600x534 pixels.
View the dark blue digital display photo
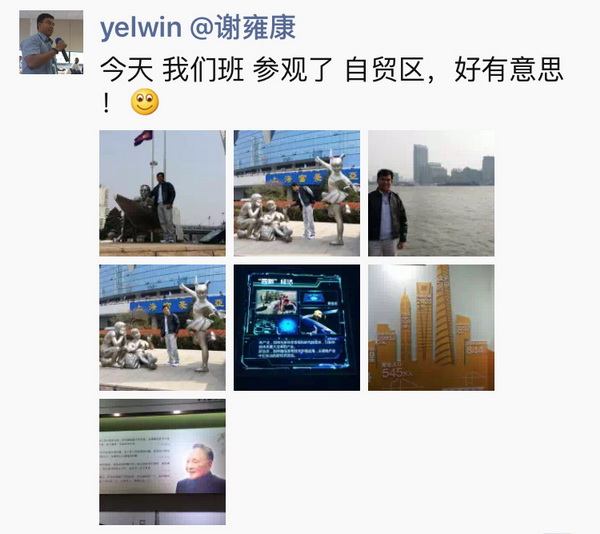tap(296, 327)
